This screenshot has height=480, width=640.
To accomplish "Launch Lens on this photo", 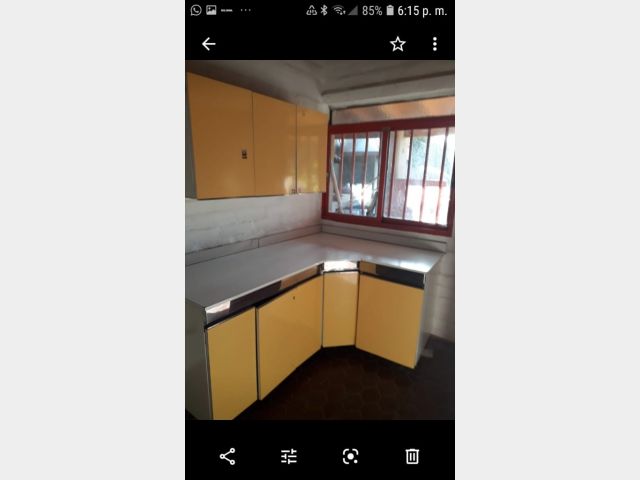I will tap(350, 456).
